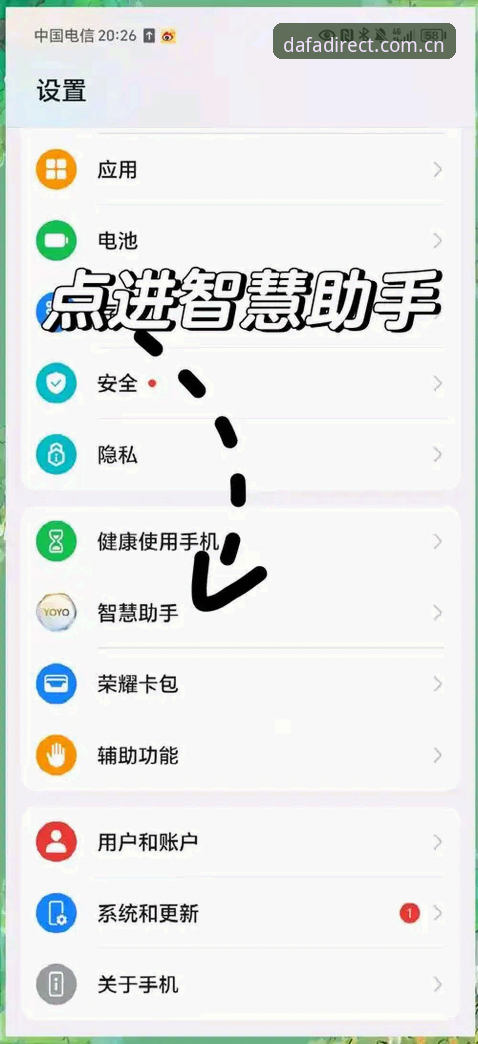Viewport: 478px width, 1044px height.
Task: Open 系统和更新 row
Action: [240, 914]
